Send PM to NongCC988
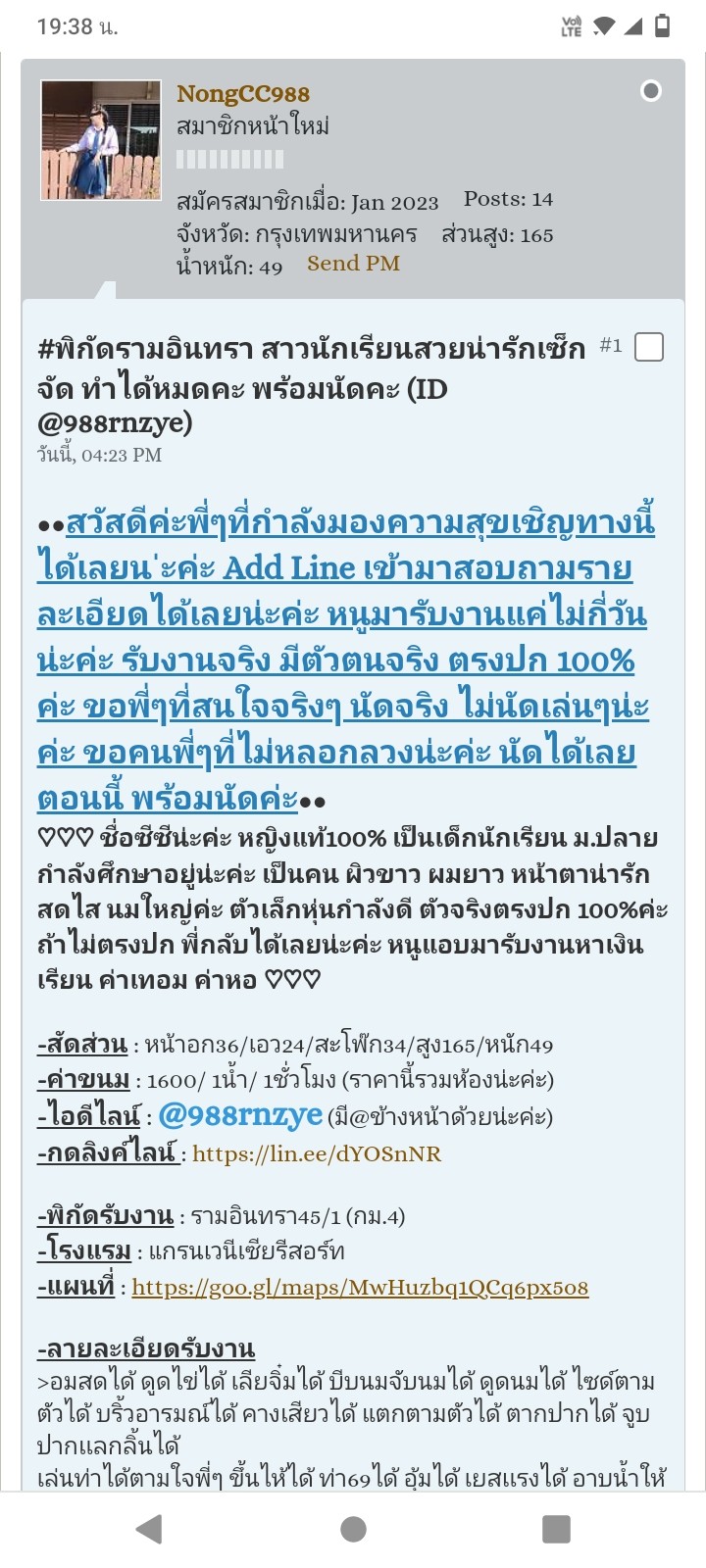Screen dimensions: 706x1568 tap(353, 263)
